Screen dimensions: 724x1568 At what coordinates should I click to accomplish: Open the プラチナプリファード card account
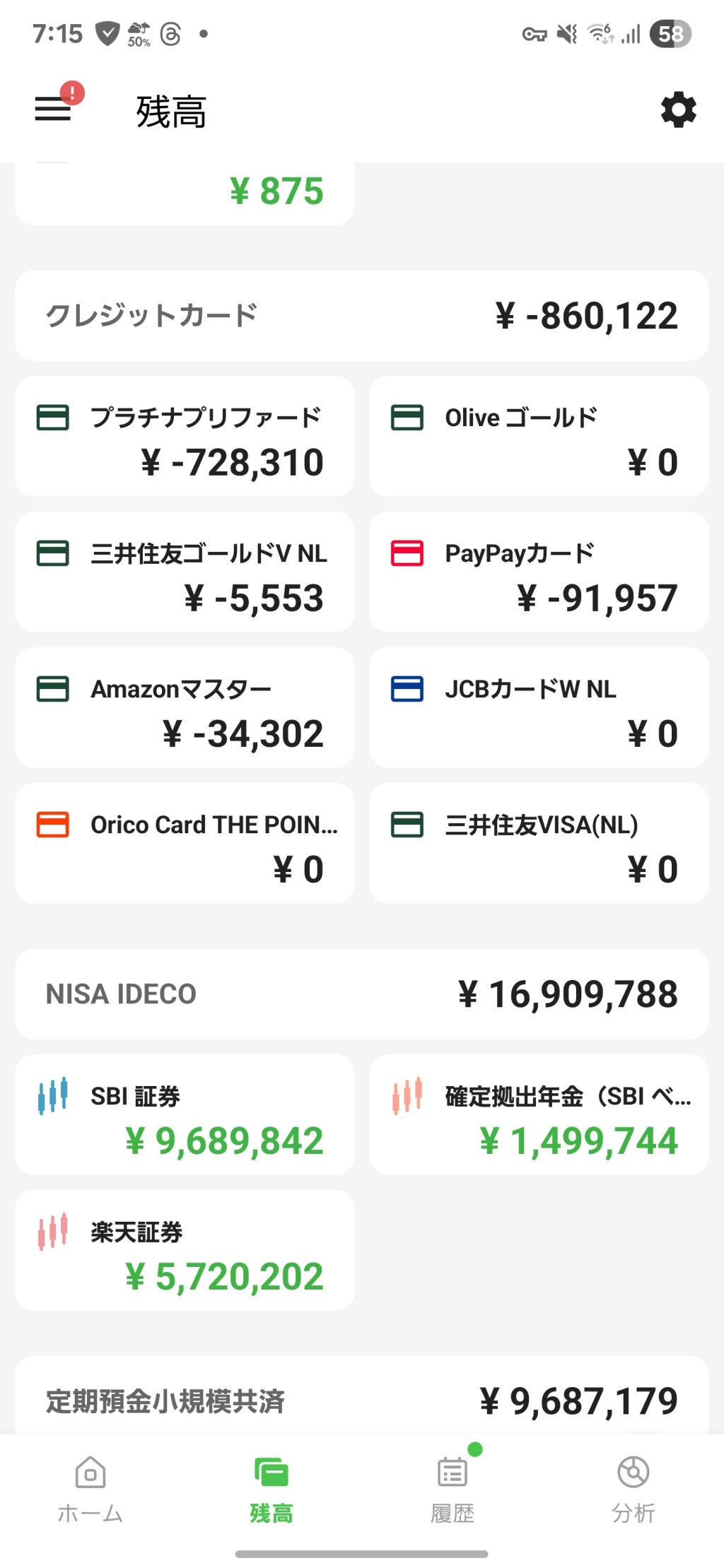(185, 437)
